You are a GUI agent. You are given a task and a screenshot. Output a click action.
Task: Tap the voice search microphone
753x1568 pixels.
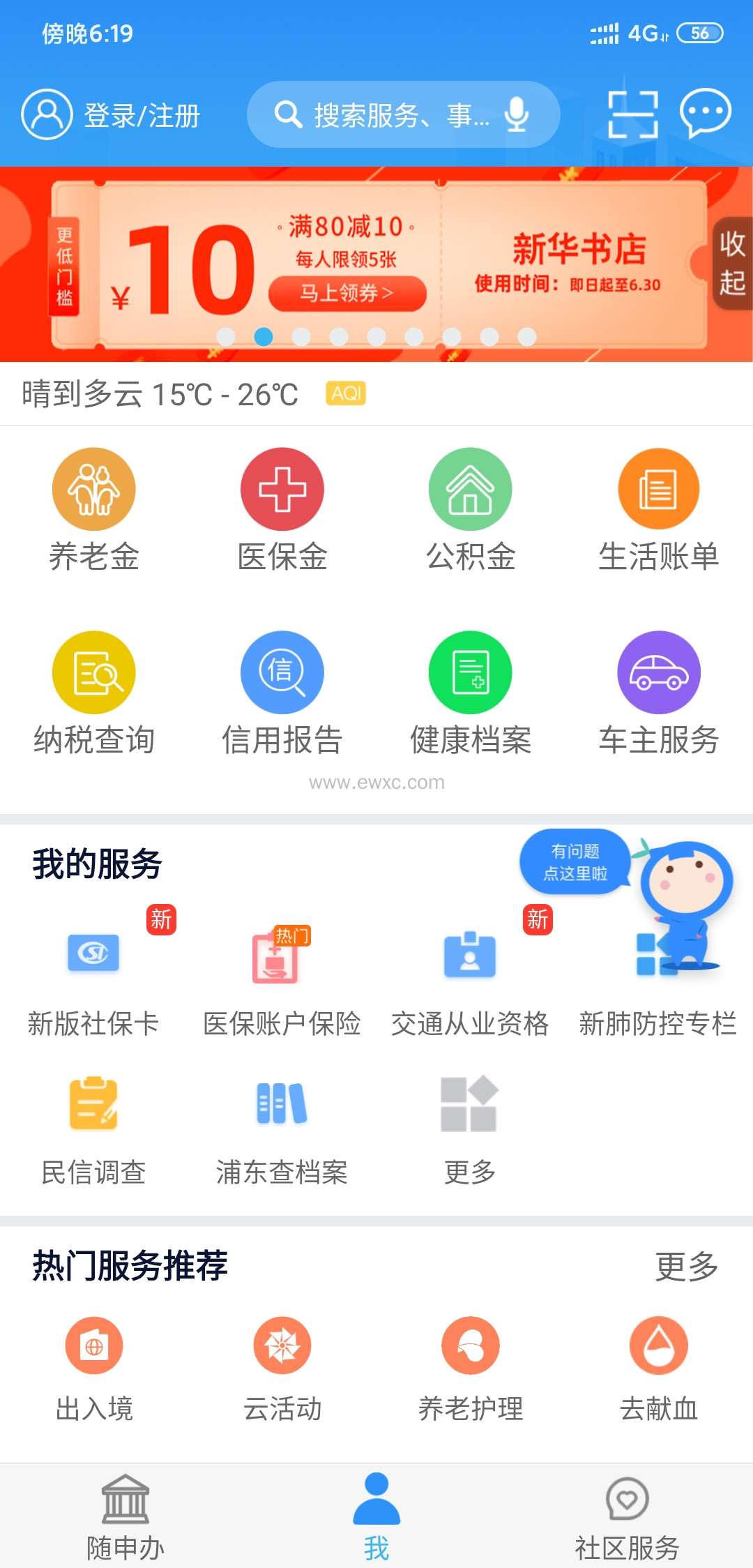pyautogui.click(x=517, y=114)
